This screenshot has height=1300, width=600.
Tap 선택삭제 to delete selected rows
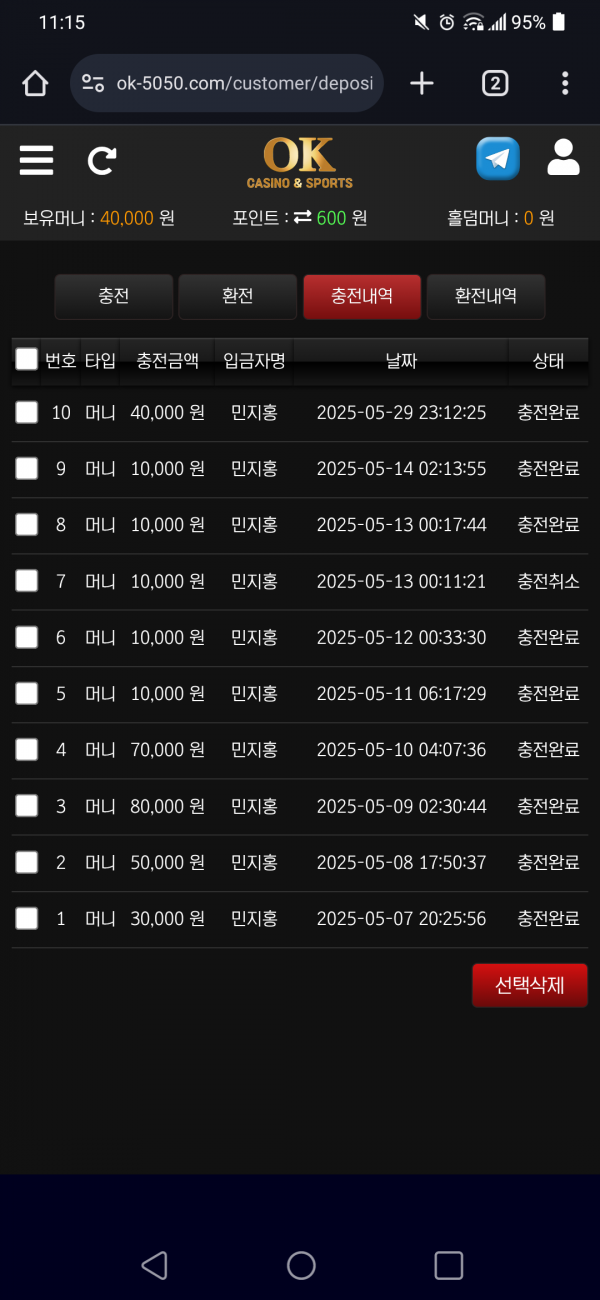pyautogui.click(x=529, y=985)
